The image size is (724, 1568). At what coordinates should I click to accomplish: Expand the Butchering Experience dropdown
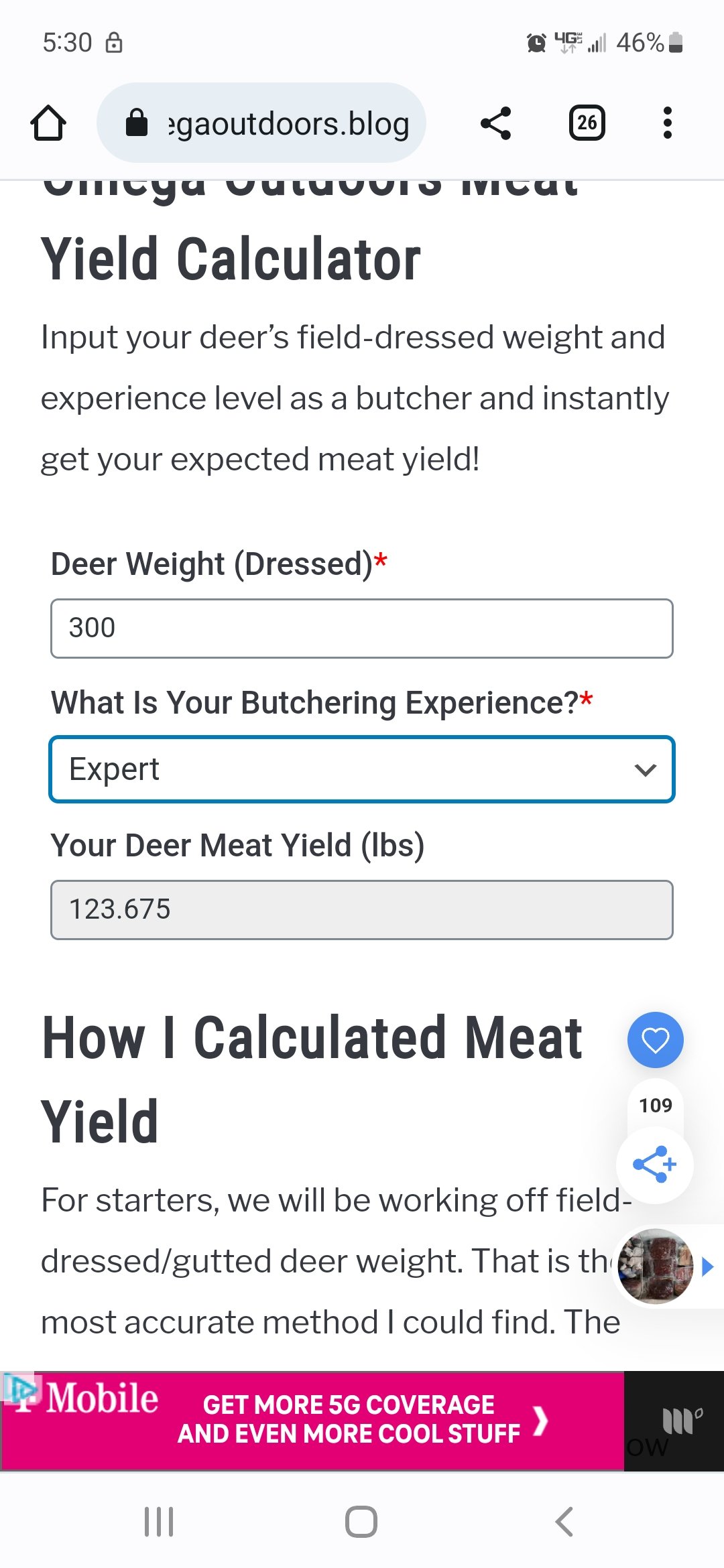pyautogui.click(x=362, y=769)
